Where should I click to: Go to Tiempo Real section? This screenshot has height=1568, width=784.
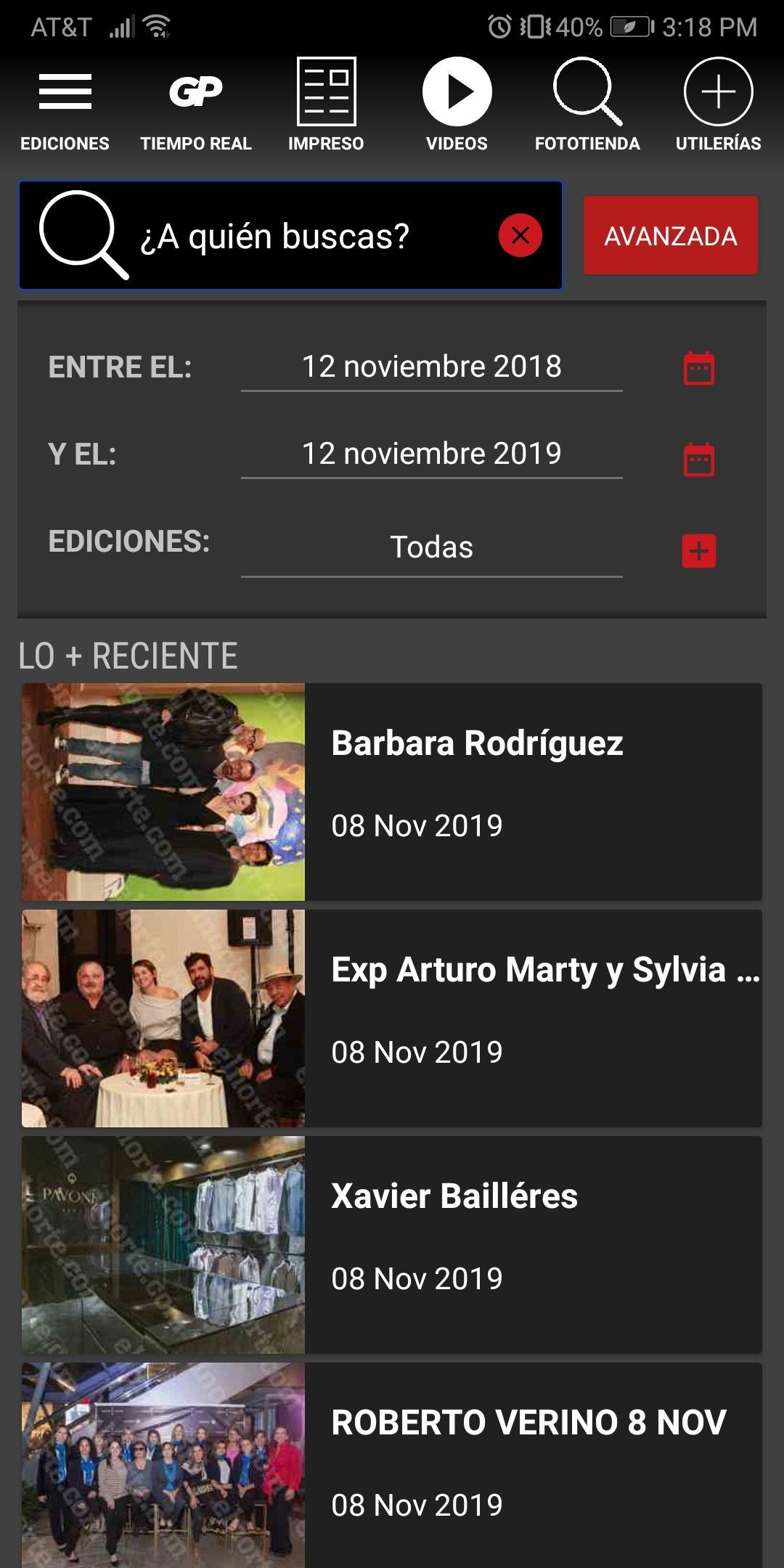coord(196,105)
